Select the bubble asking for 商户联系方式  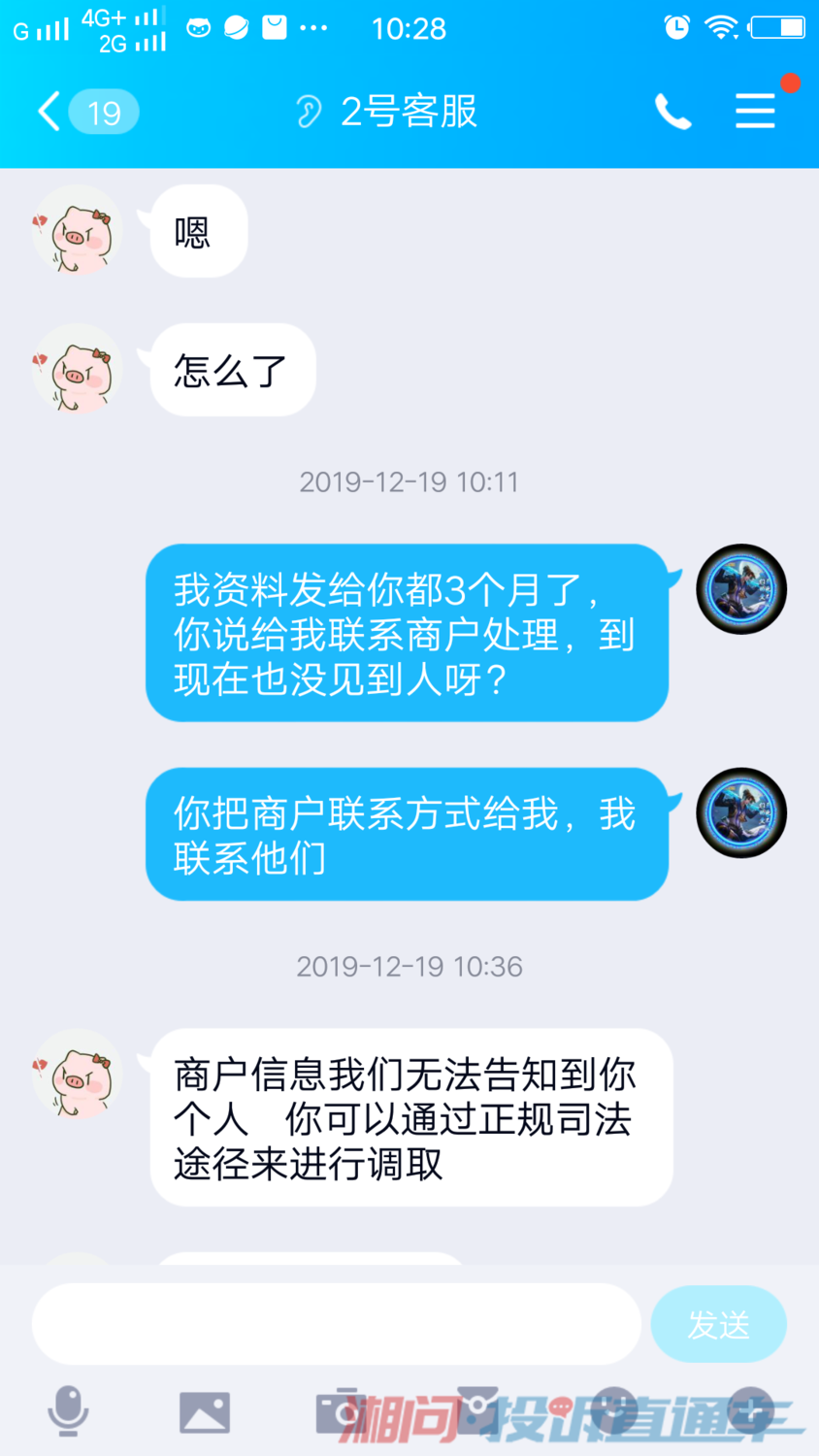pyautogui.click(x=407, y=834)
